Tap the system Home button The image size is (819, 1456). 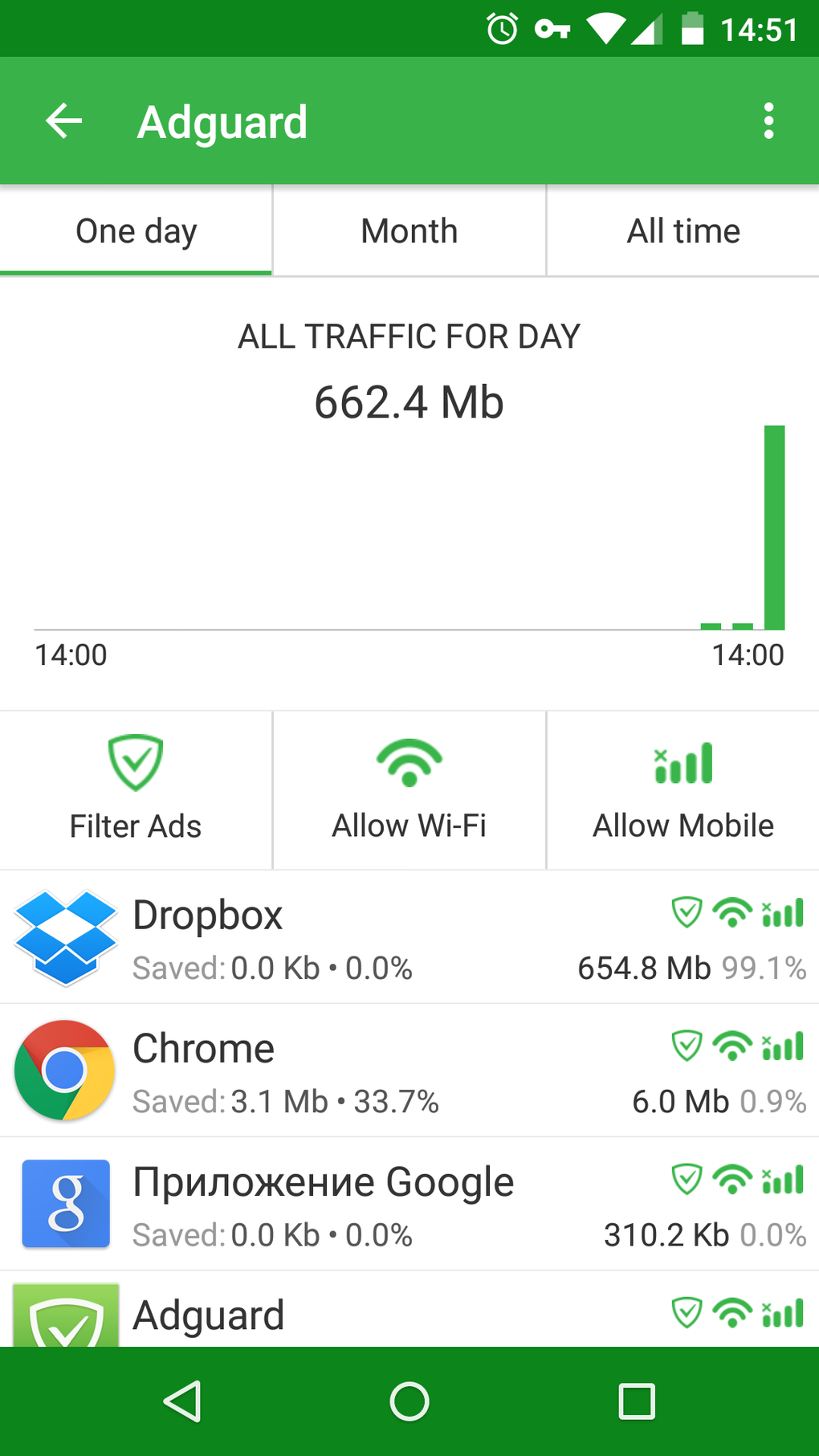(x=409, y=1401)
